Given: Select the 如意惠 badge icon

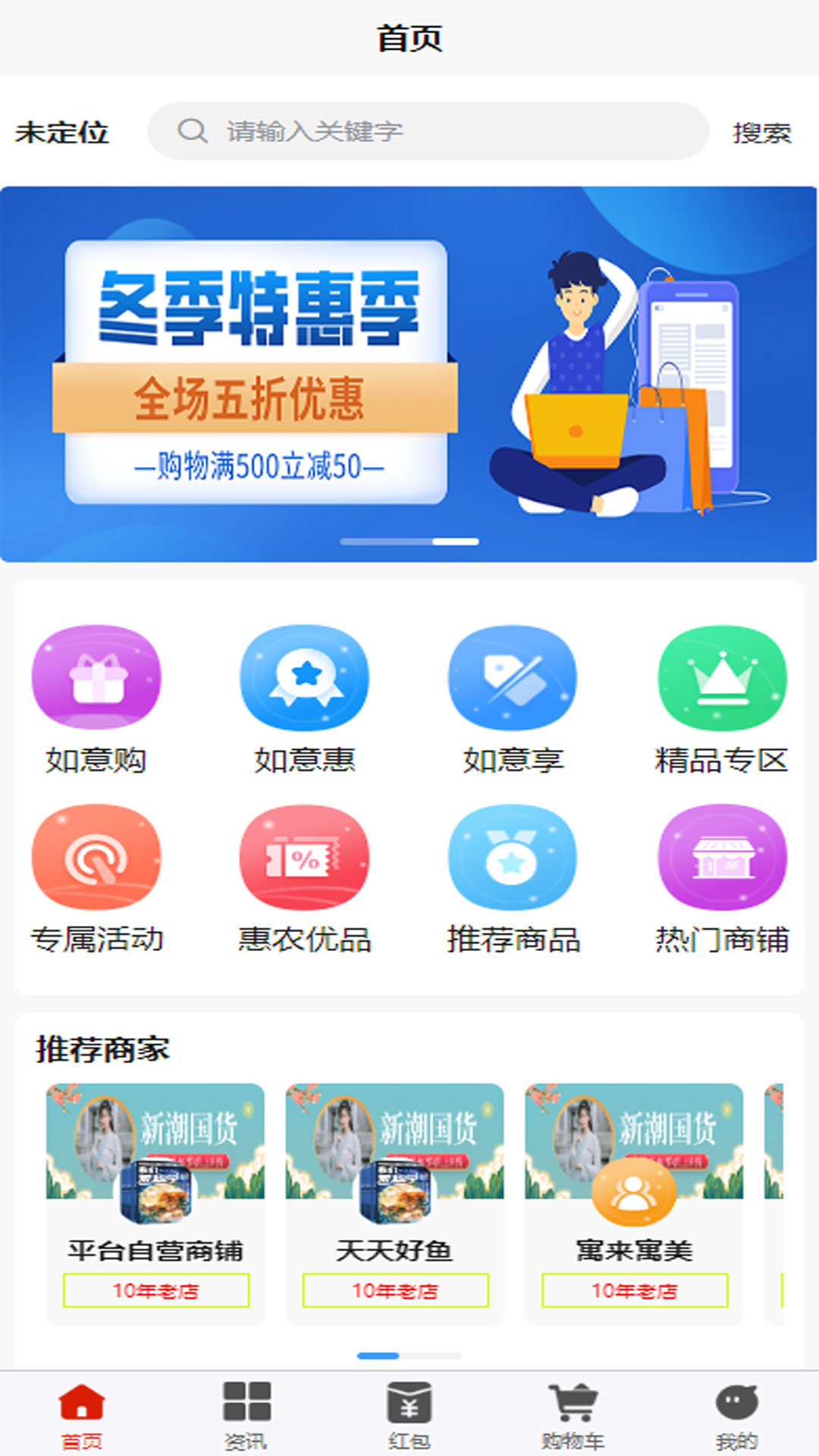Looking at the screenshot, I should click(x=303, y=679).
